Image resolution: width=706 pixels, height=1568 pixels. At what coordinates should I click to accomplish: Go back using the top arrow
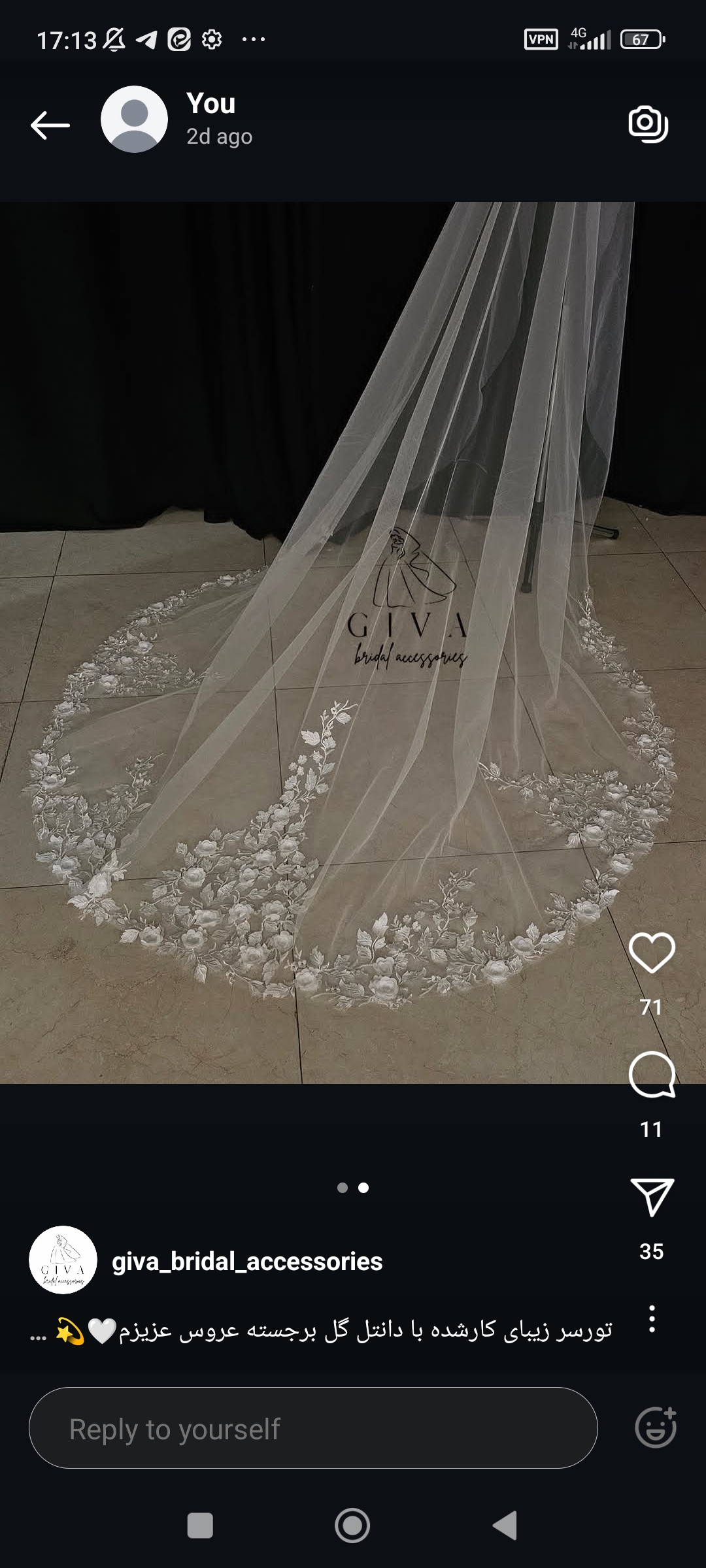(x=50, y=125)
